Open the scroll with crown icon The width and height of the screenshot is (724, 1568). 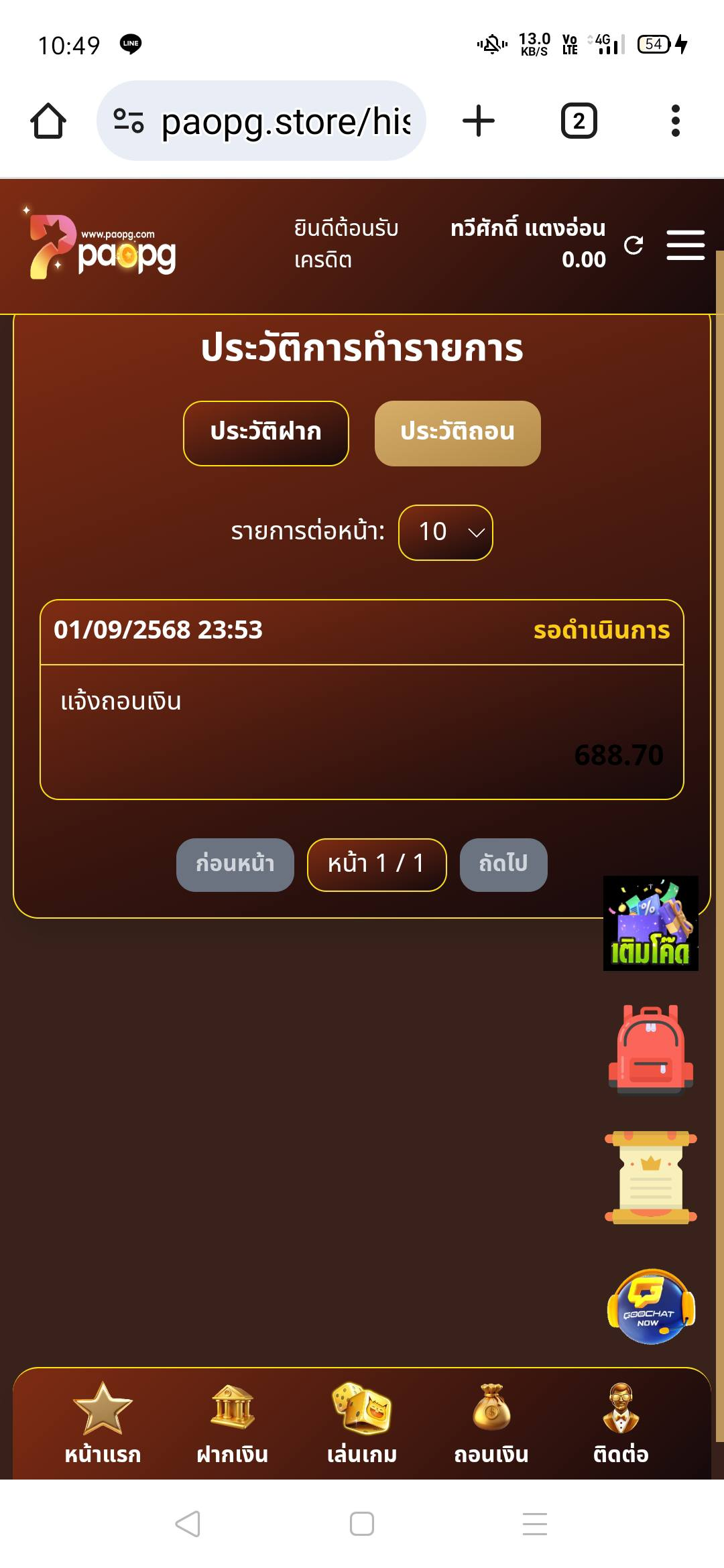pyautogui.click(x=650, y=1177)
